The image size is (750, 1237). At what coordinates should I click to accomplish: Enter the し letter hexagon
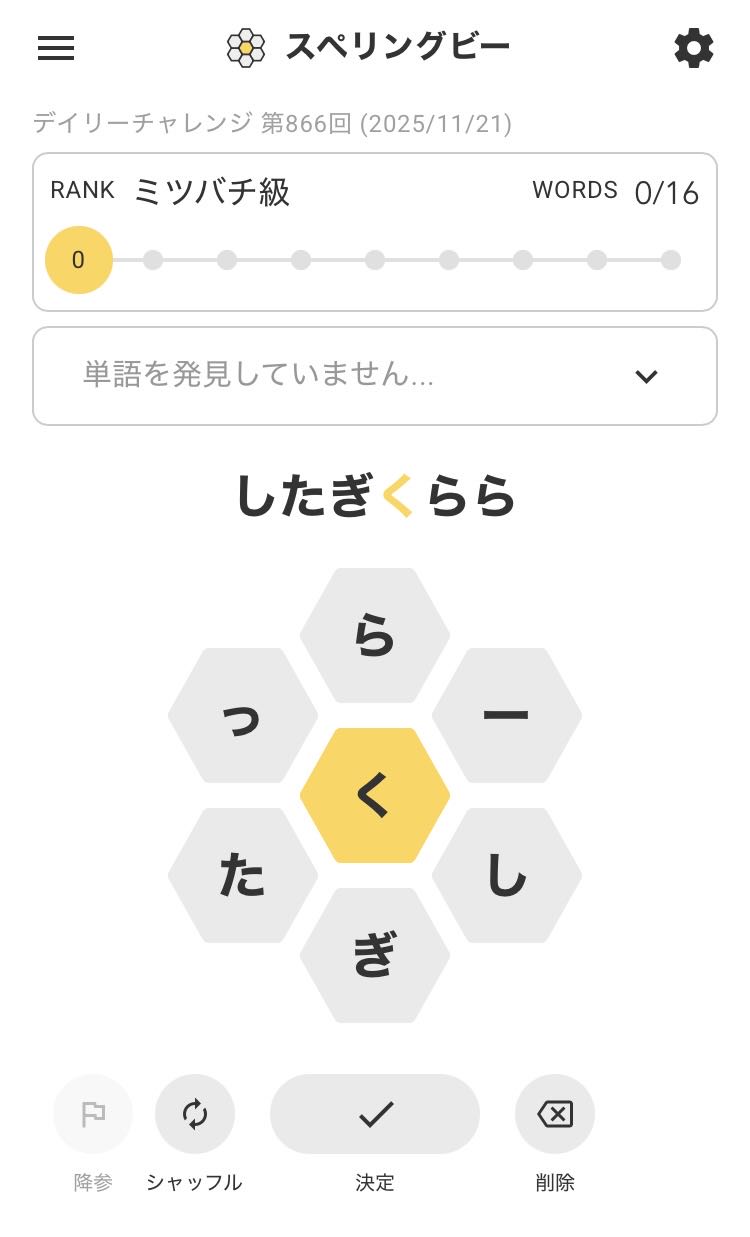click(506, 876)
